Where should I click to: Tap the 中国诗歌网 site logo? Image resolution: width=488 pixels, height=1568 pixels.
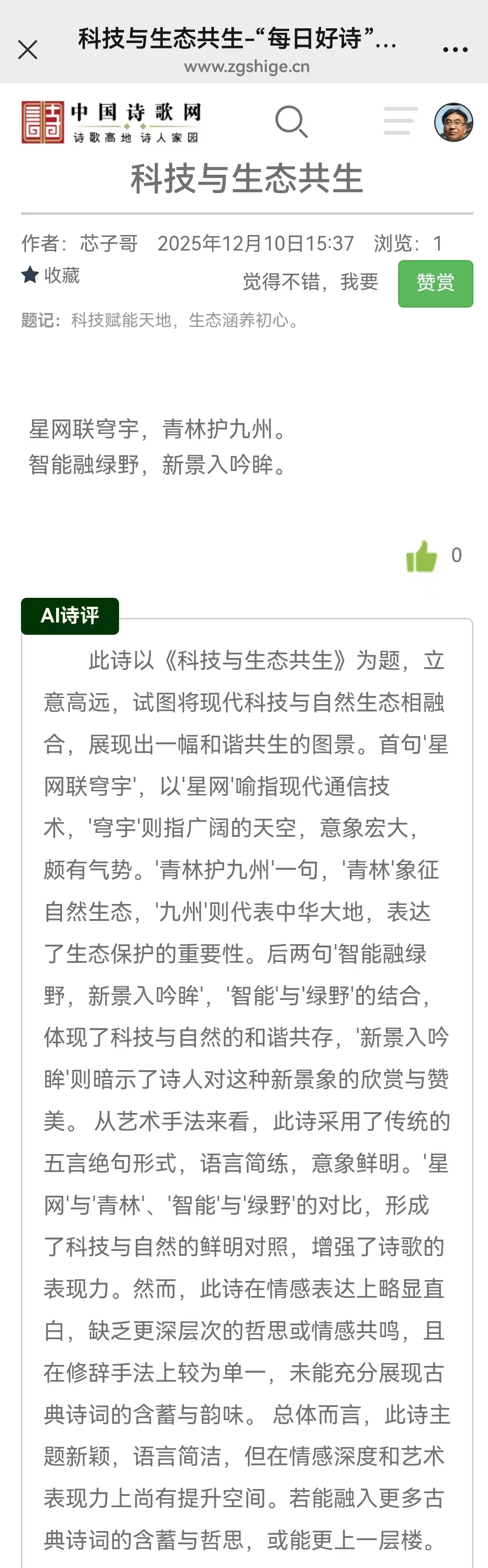point(111,122)
